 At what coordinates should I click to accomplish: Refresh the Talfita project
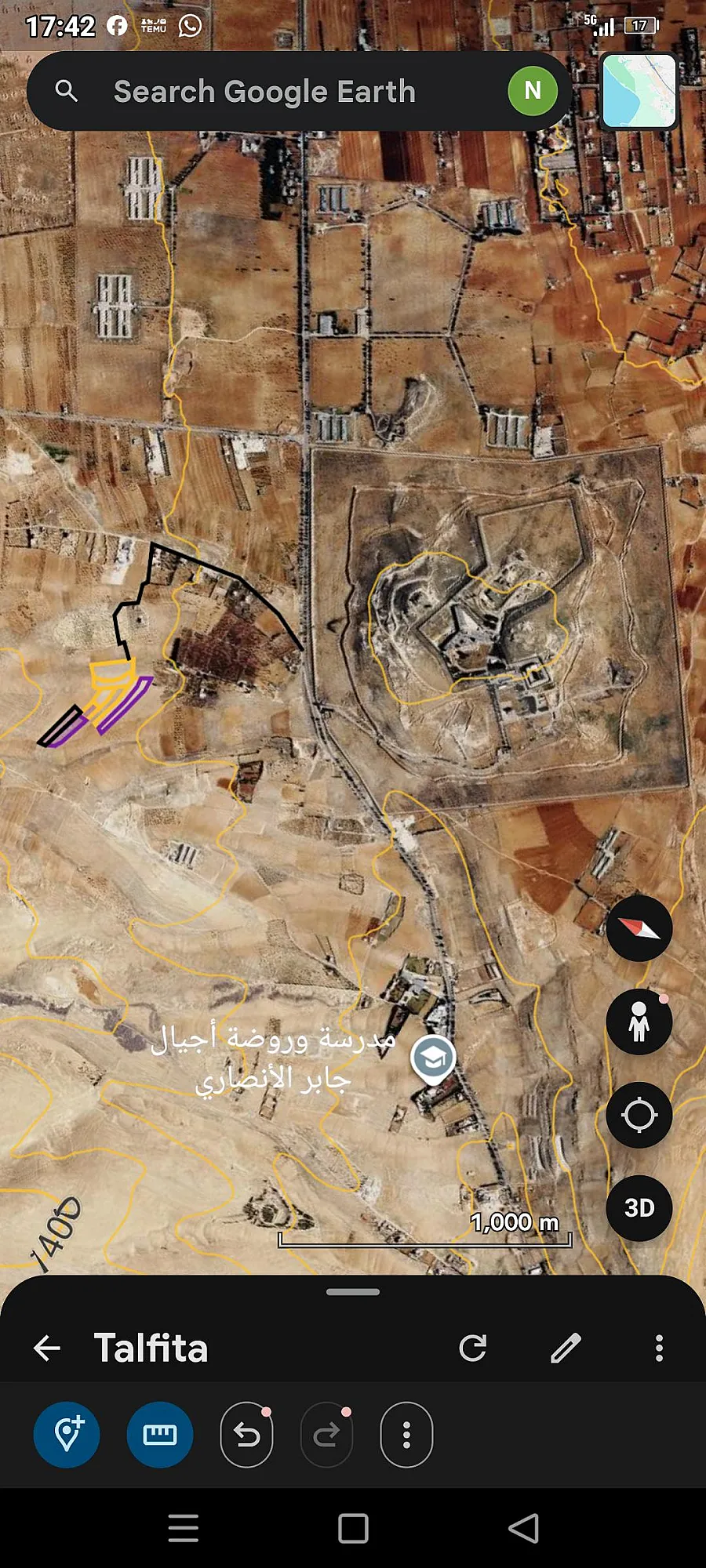473,1348
